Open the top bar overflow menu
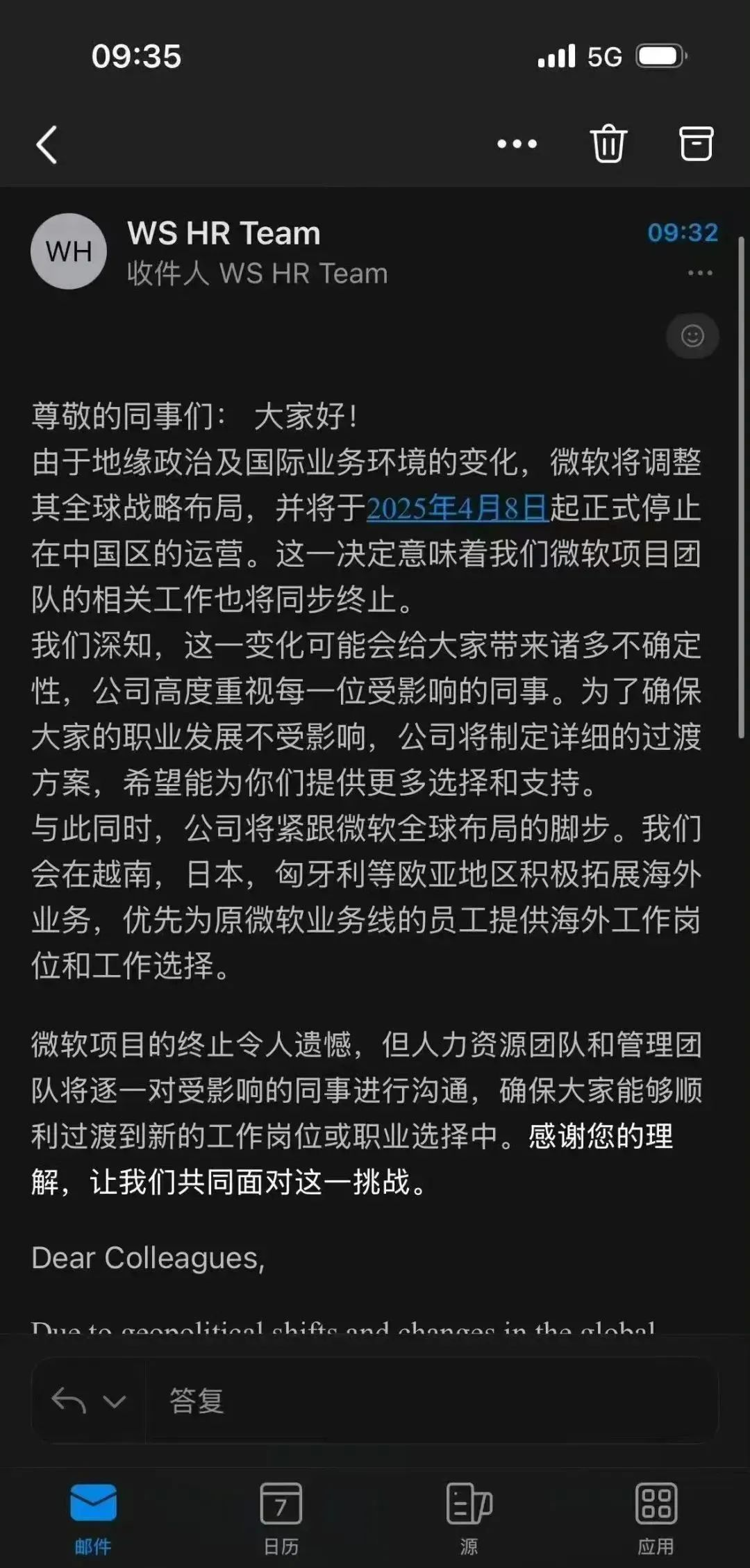The height and width of the screenshot is (1568, 750). (517, 144)
